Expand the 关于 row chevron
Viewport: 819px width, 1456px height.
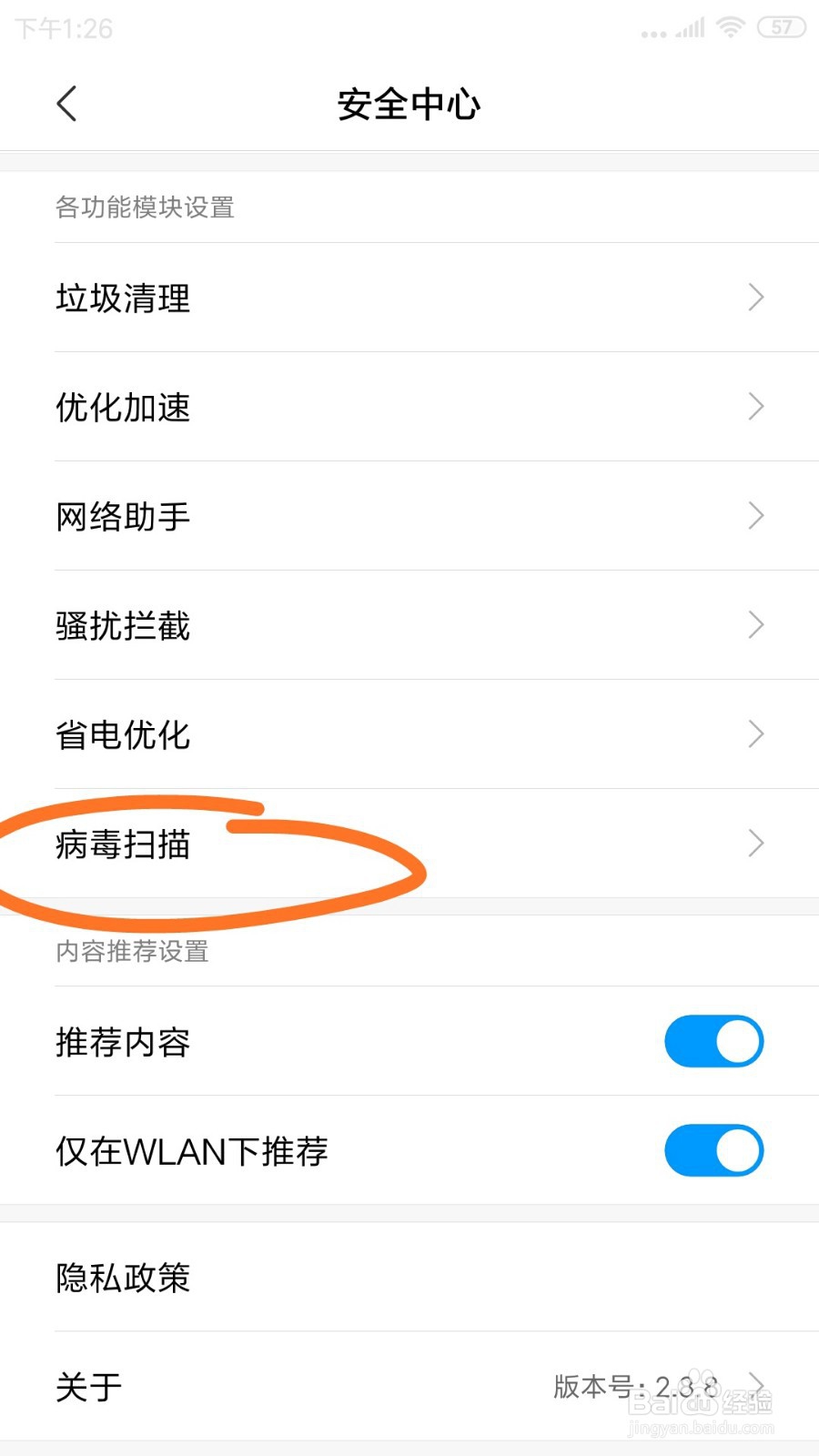(x=756, y=1385)
